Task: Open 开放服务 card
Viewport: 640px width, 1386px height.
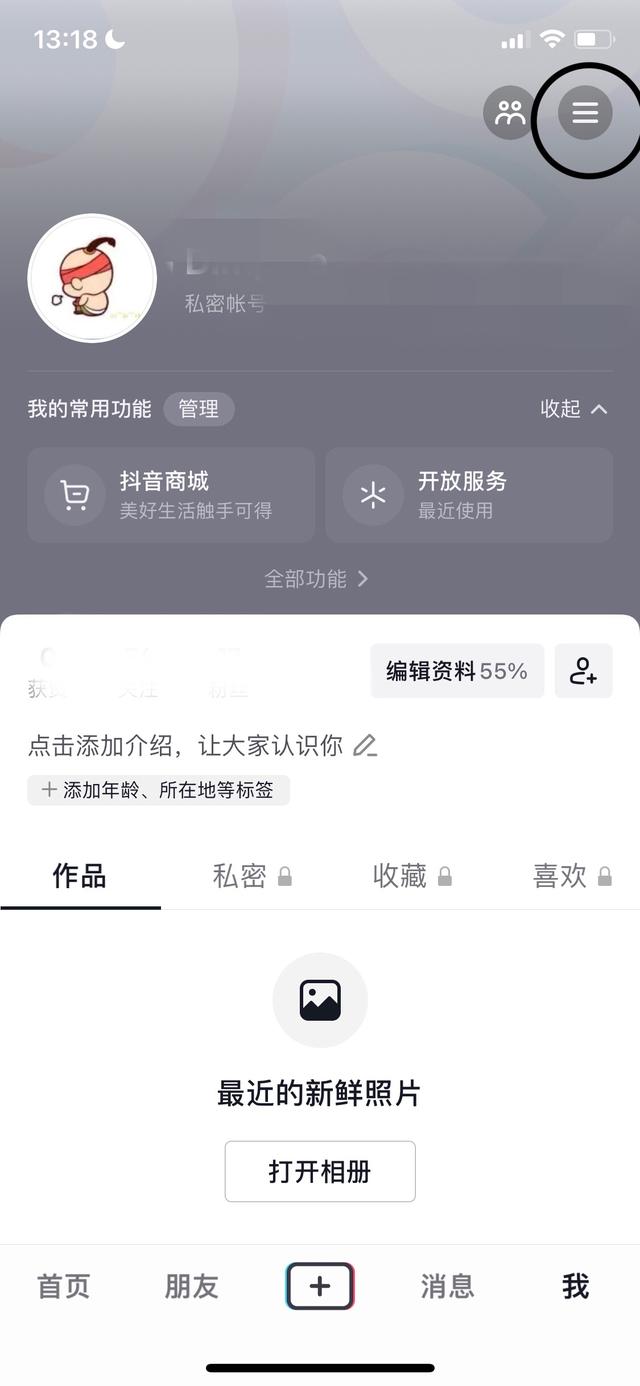Action: pyautogui.click(x=469, y=495)
